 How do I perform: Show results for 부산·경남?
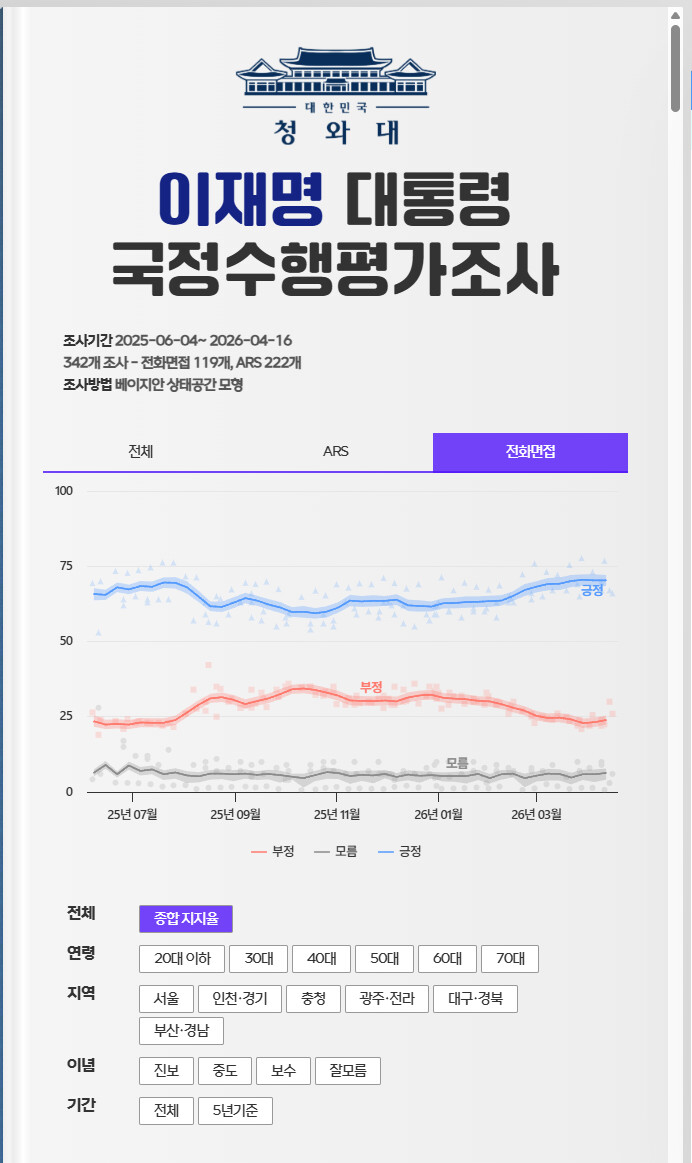click(x=182, y=1031)
